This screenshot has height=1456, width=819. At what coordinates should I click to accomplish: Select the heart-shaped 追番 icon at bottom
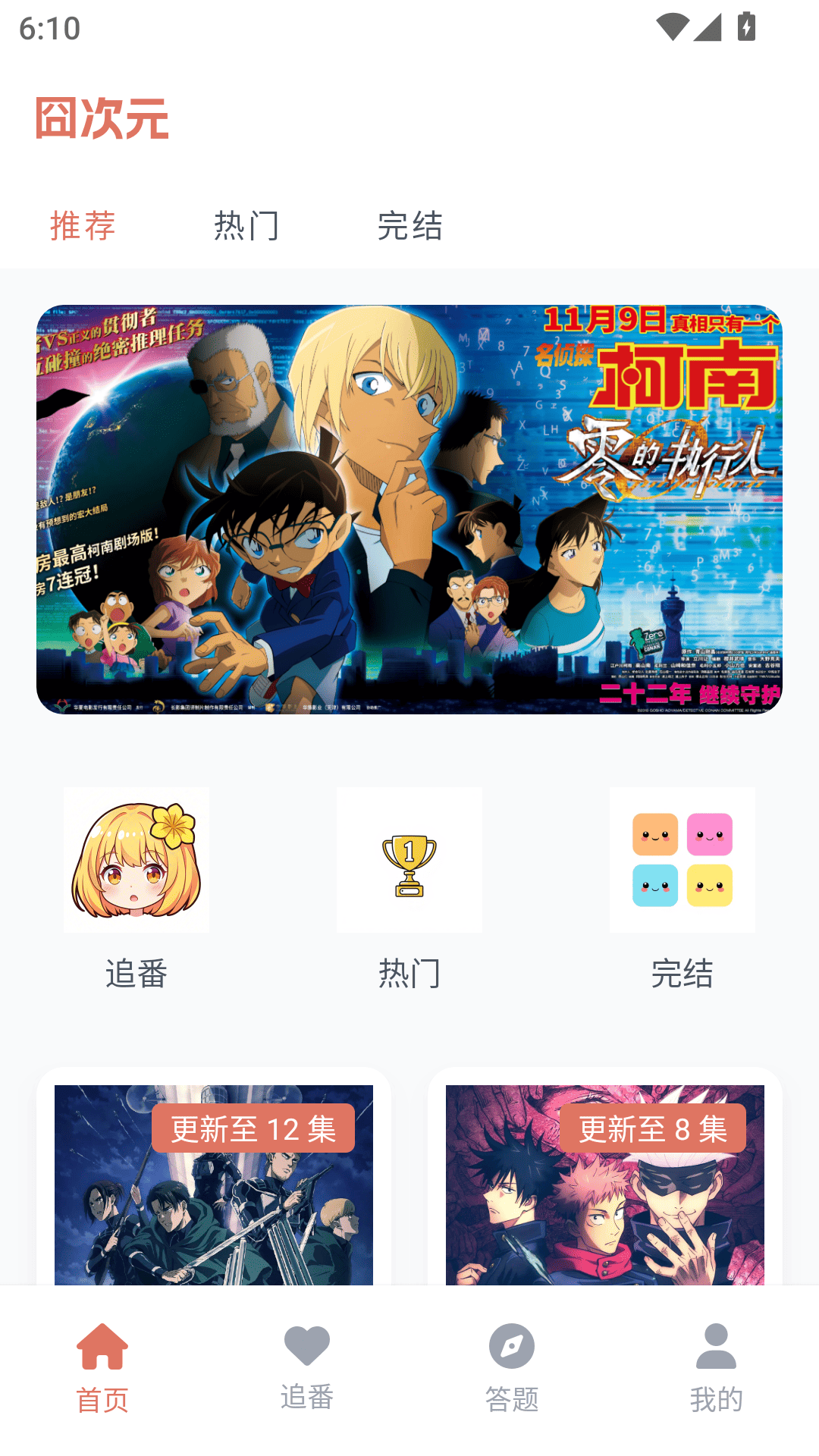(x=307, y=1357)
